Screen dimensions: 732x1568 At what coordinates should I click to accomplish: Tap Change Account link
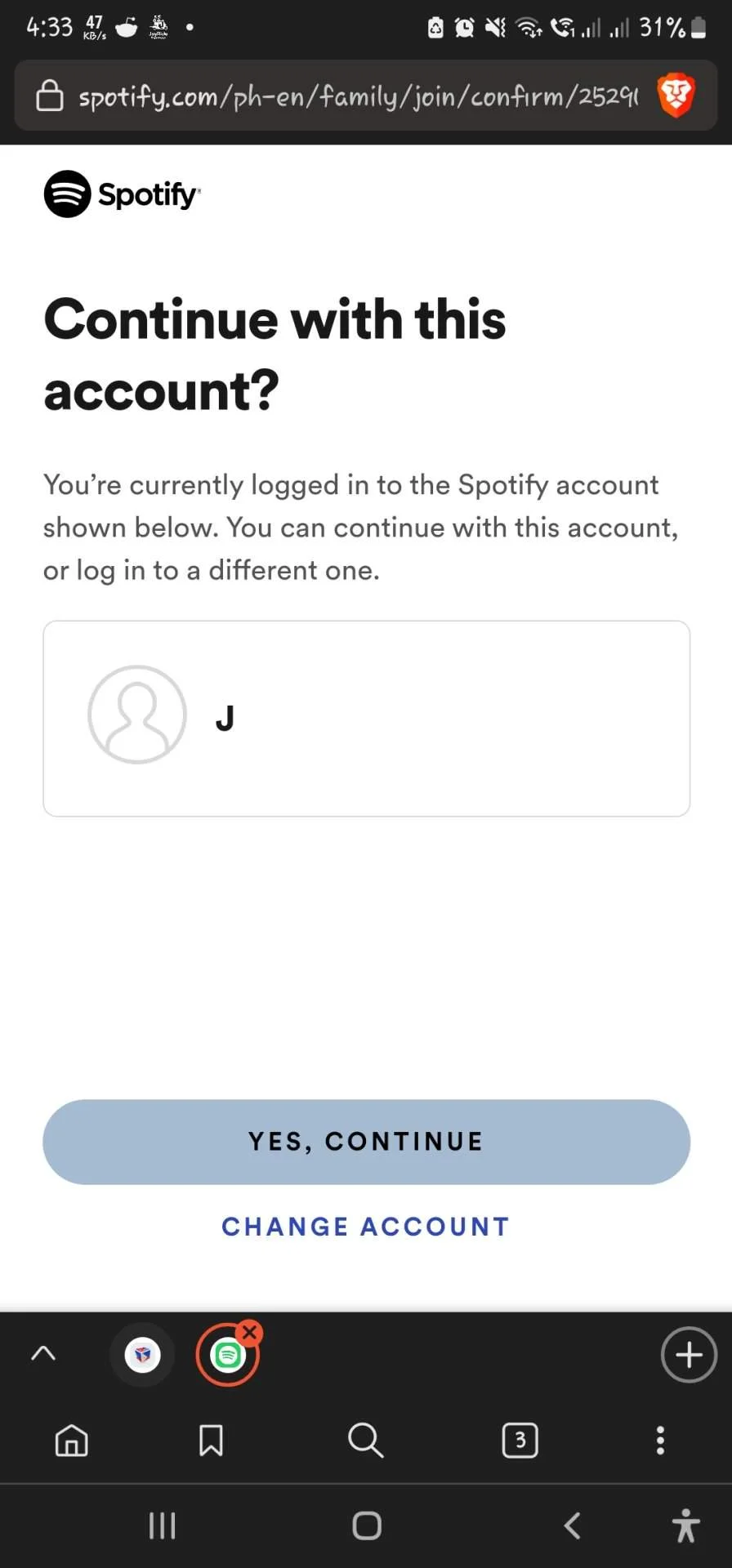point(366,1227)
